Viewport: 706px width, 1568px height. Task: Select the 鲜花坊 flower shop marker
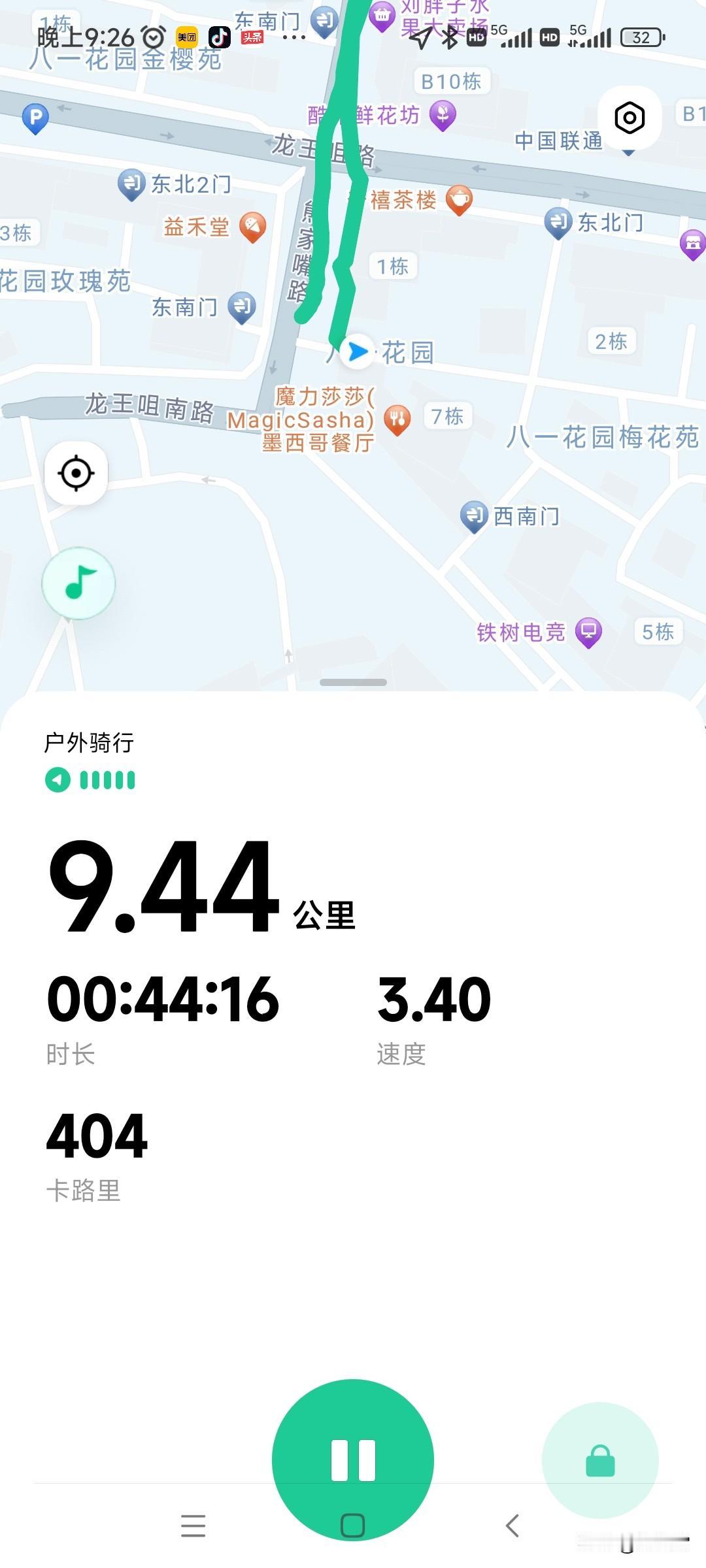(x=442, y=113)
